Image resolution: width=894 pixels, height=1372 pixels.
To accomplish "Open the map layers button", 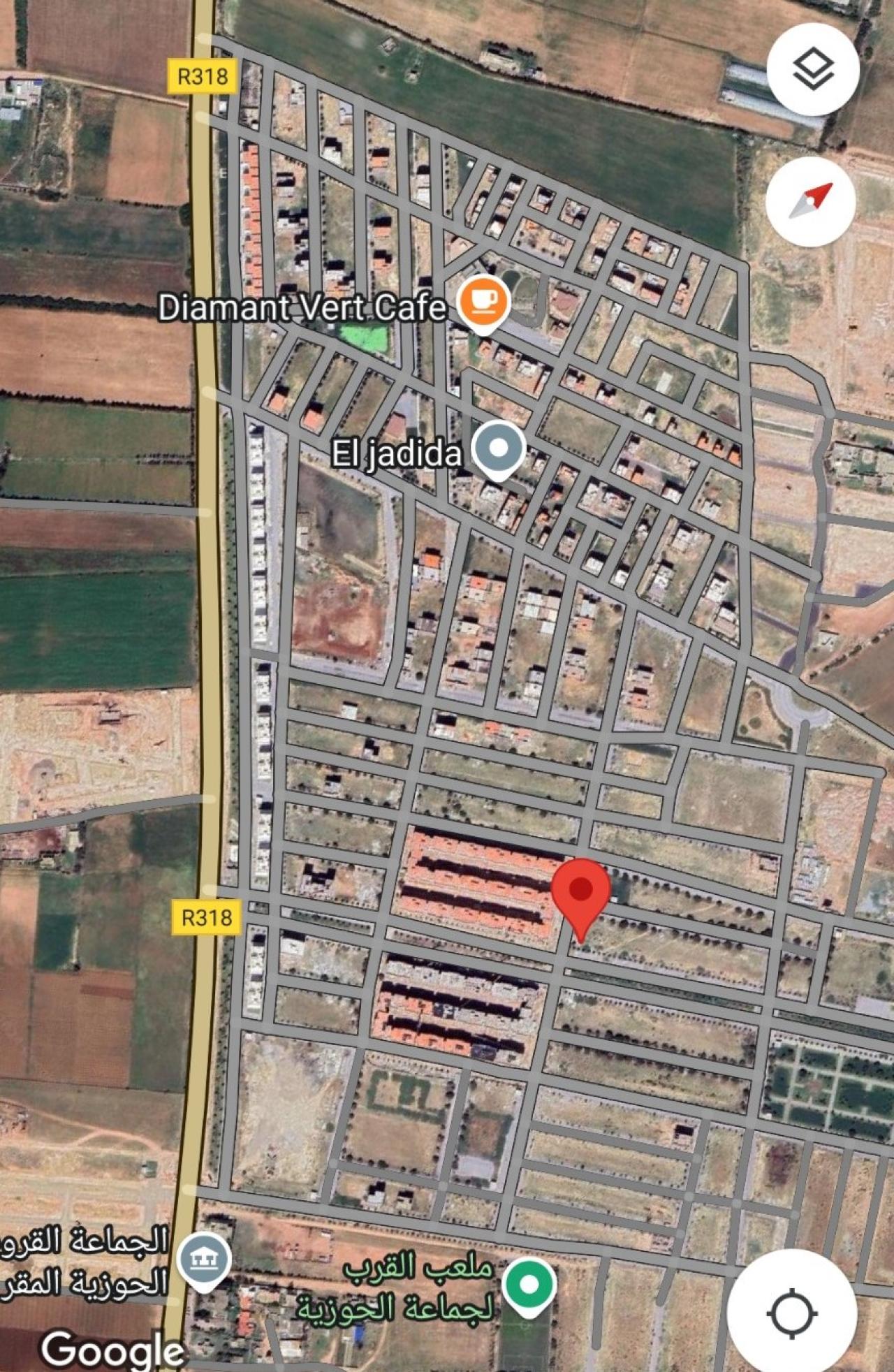I will tap(812, 69).
